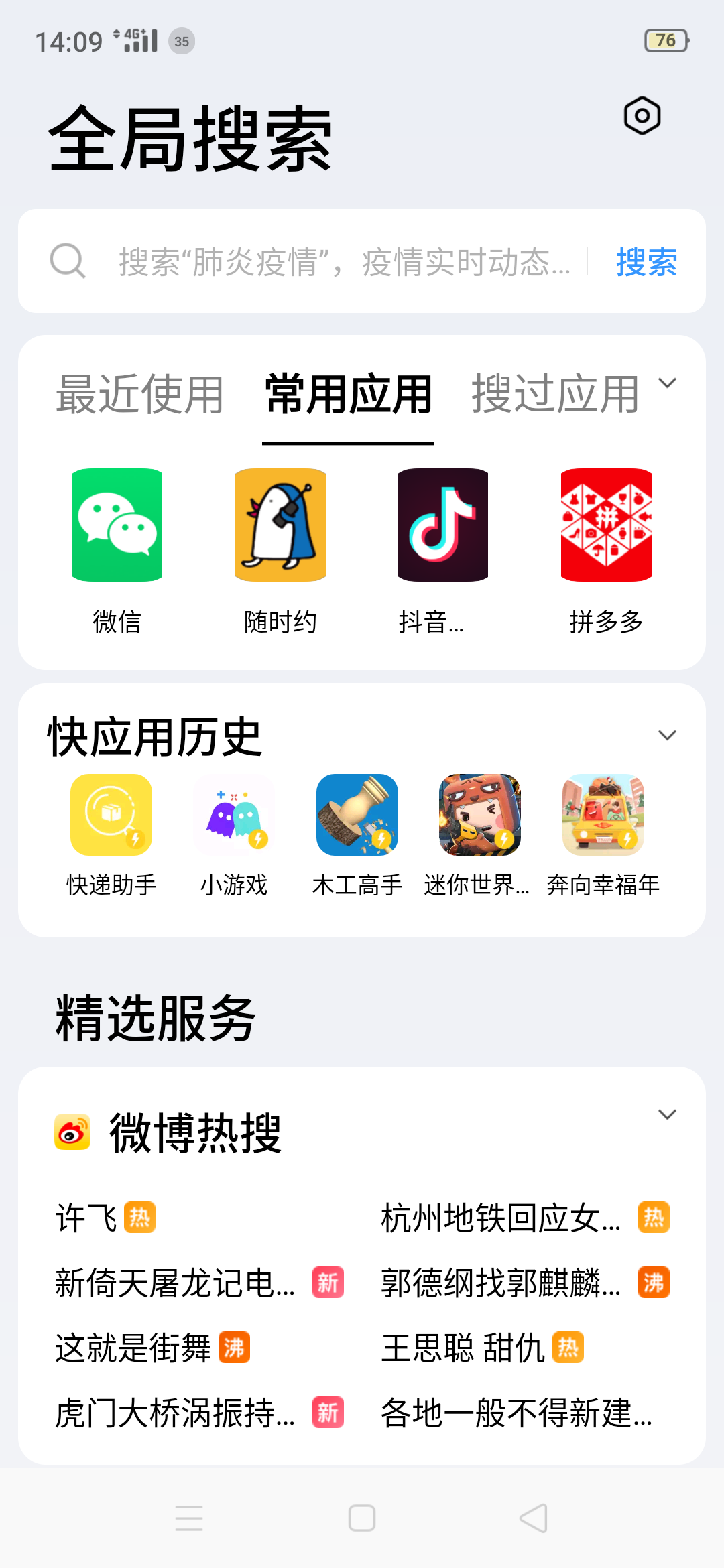Open the 抖音 app
Image resolution: width=724 pixels, height=1568 pixels.
pyautogui.click(x=443, y=525)
